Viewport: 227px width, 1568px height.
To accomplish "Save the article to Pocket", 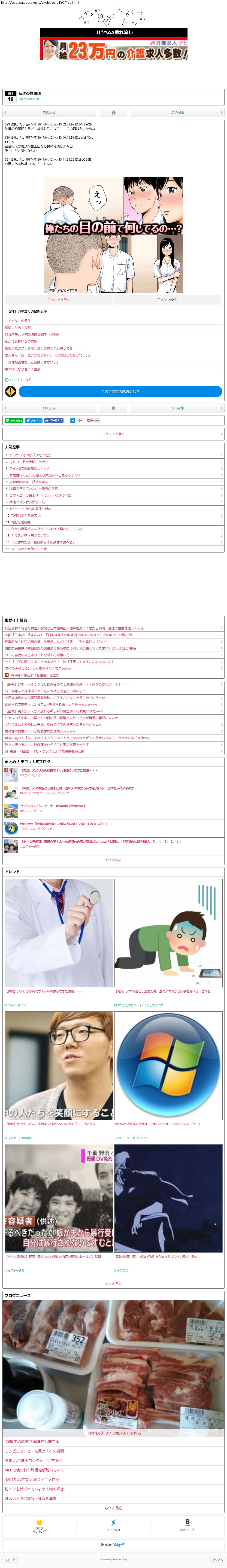I will (x=93, y=420).
